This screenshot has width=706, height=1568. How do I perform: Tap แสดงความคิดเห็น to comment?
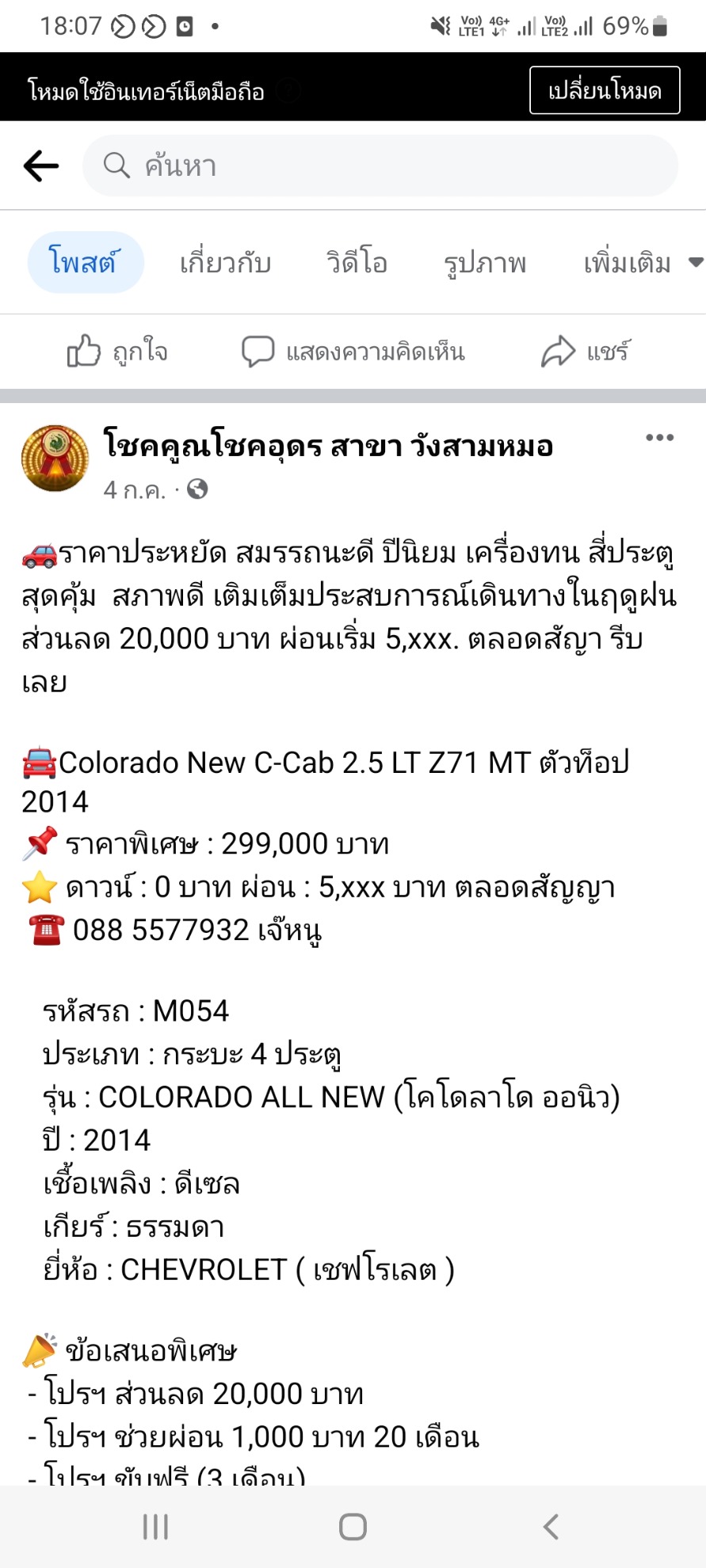click(x=353, y=351)
